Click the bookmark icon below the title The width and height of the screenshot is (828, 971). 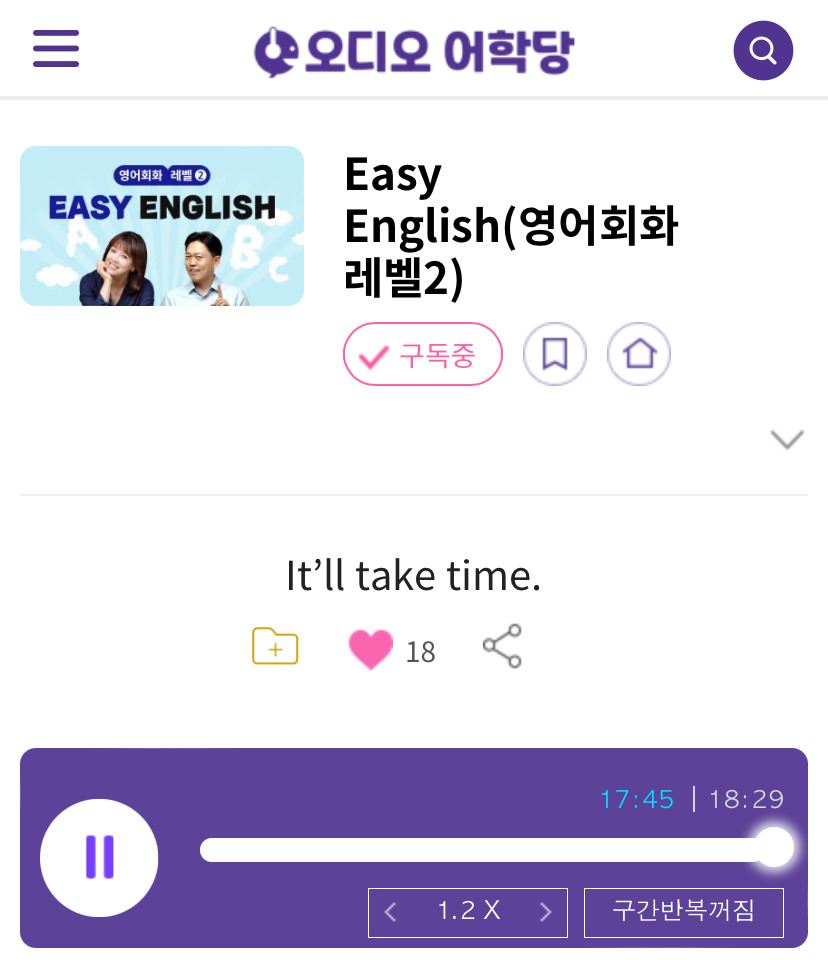click(x=555, y=354)
